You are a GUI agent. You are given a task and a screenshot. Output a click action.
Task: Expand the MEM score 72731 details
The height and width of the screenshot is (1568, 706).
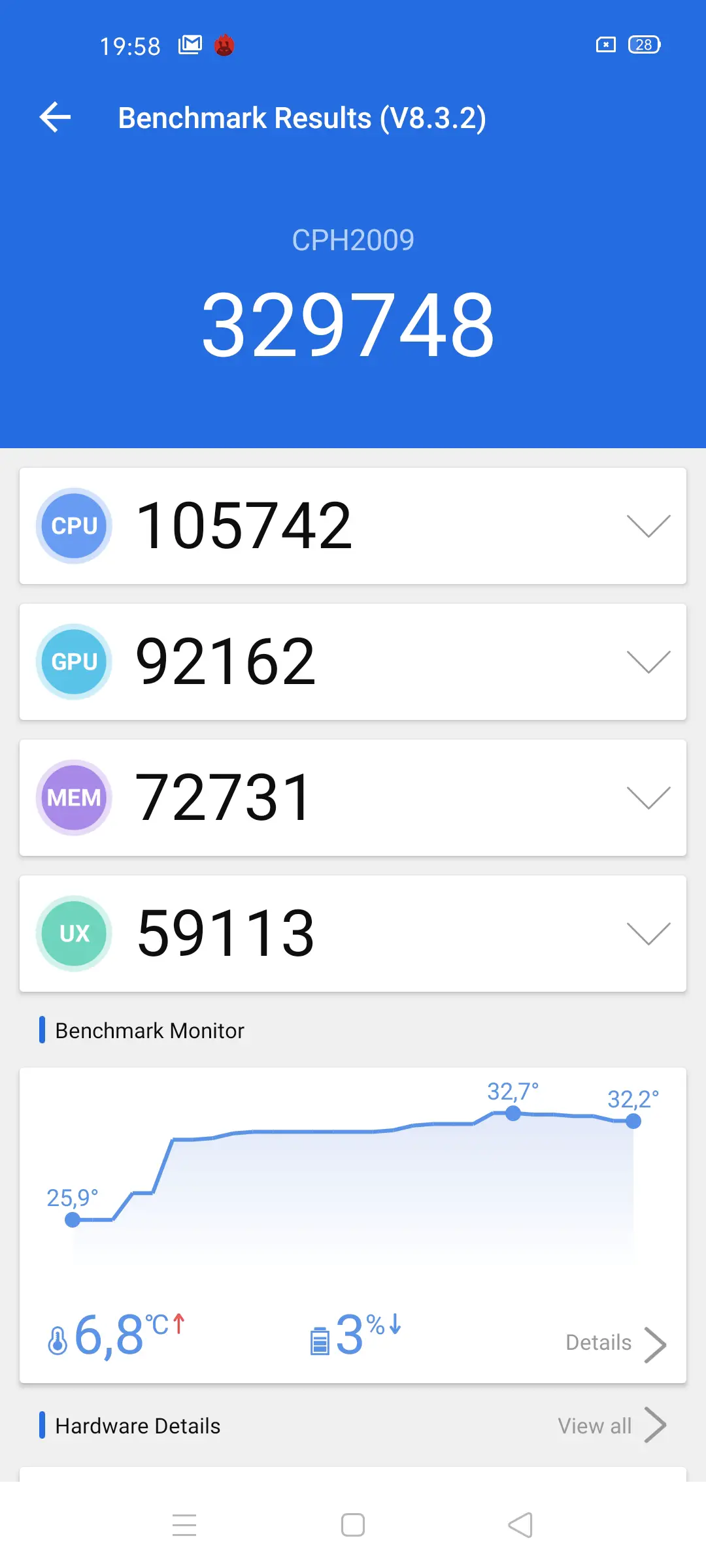(353, 798)
